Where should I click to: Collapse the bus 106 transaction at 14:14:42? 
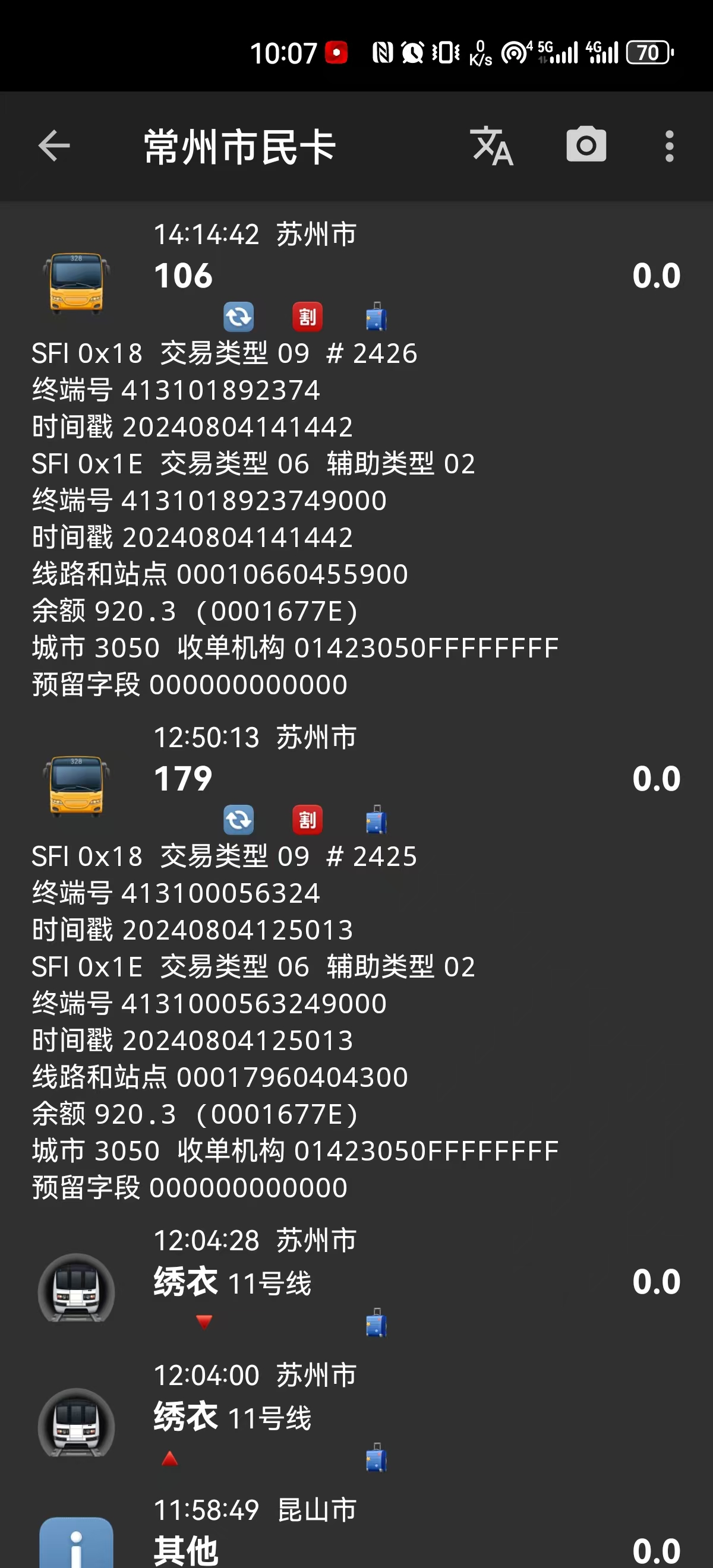pyautogui.click(x=356, y=275)
